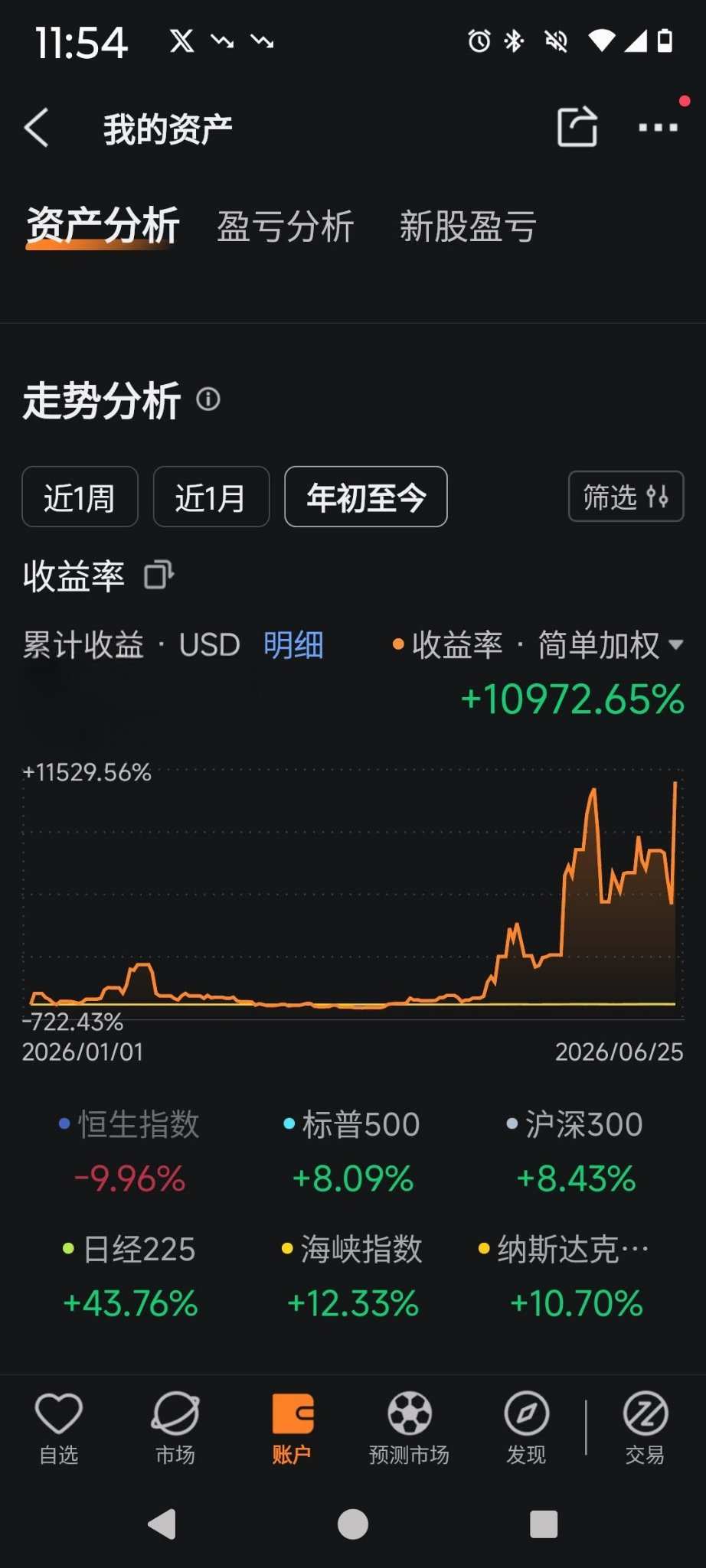
Task: Switch to the 盈亏分析 tab
Action: point(285,227)
